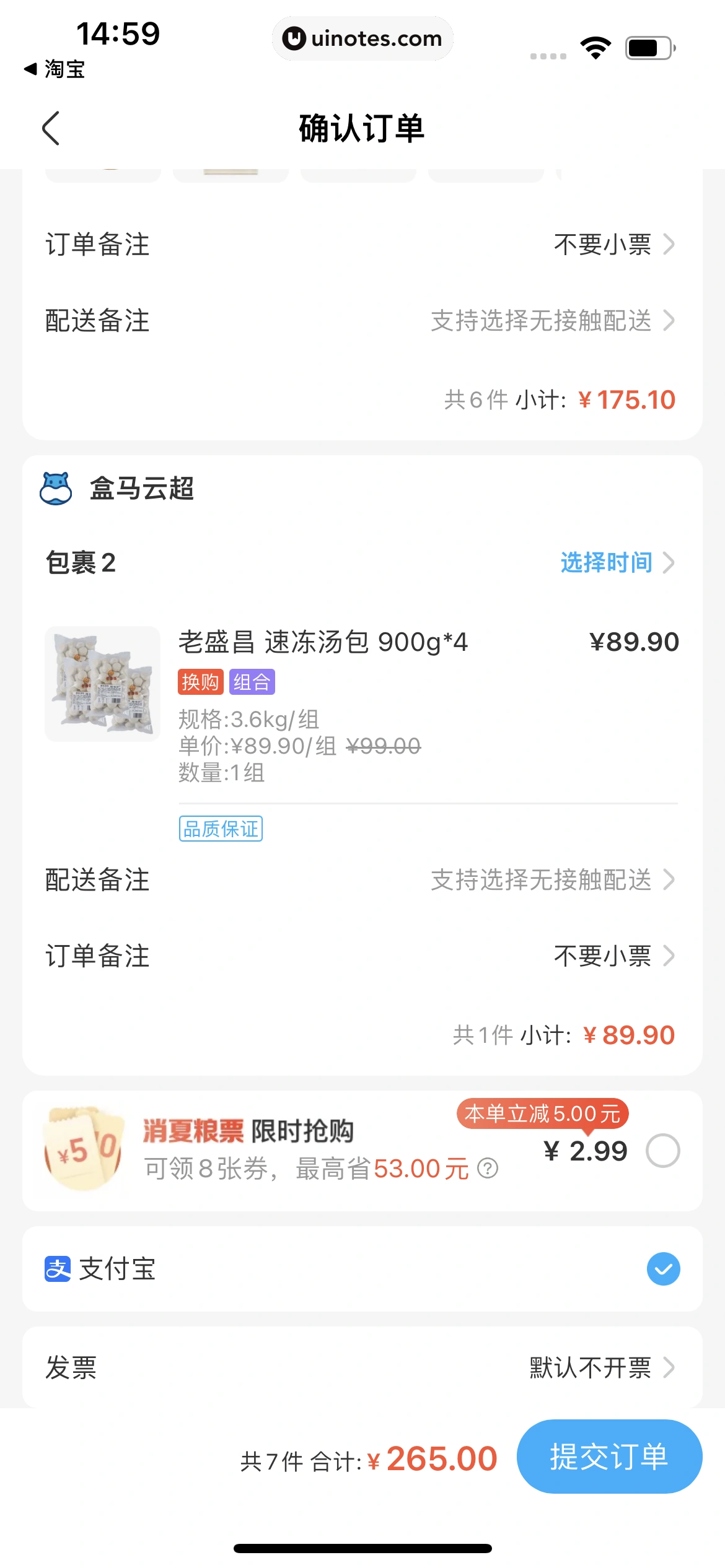Tap the 老盛昌 速冻汤包 product thumbnail

tap(102, 682)
